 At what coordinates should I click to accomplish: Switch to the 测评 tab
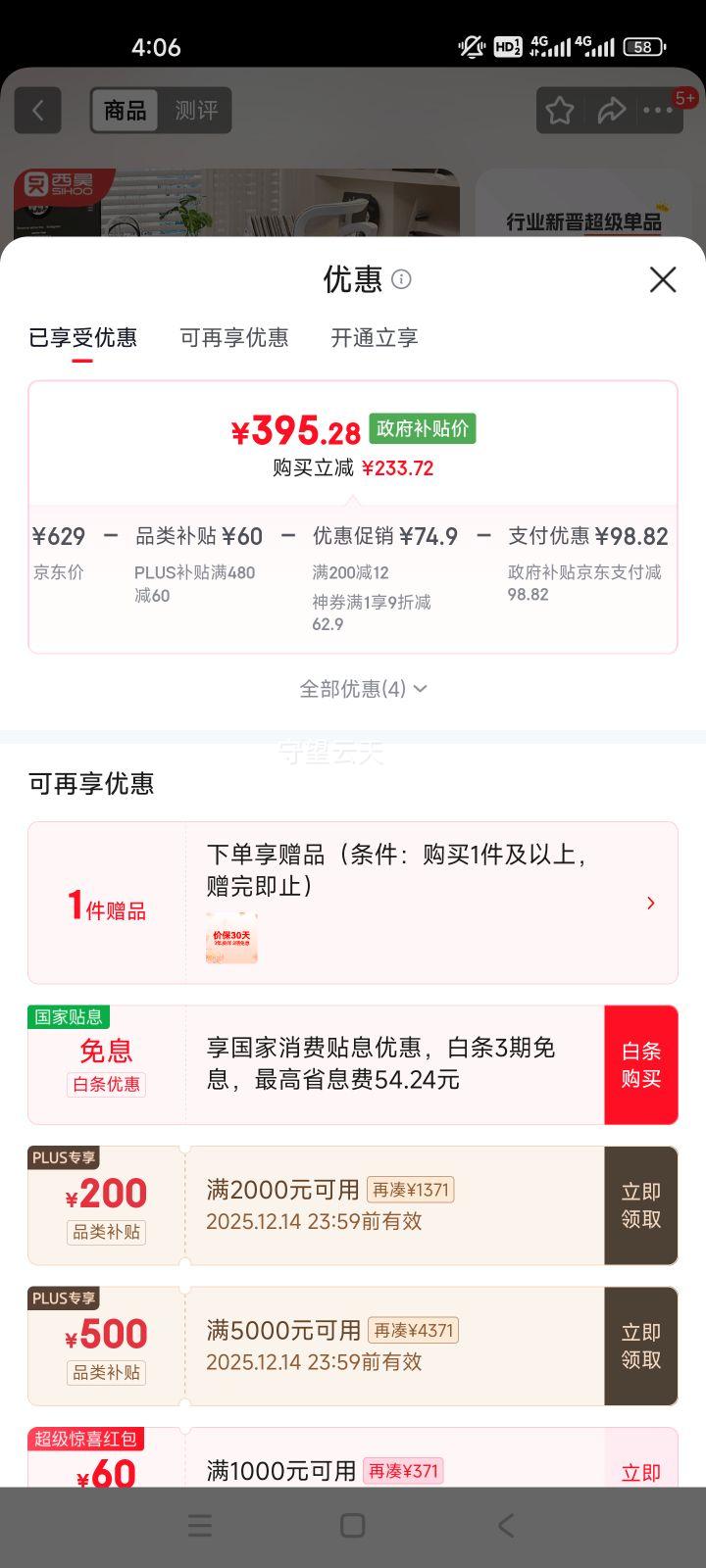point(194,110)
